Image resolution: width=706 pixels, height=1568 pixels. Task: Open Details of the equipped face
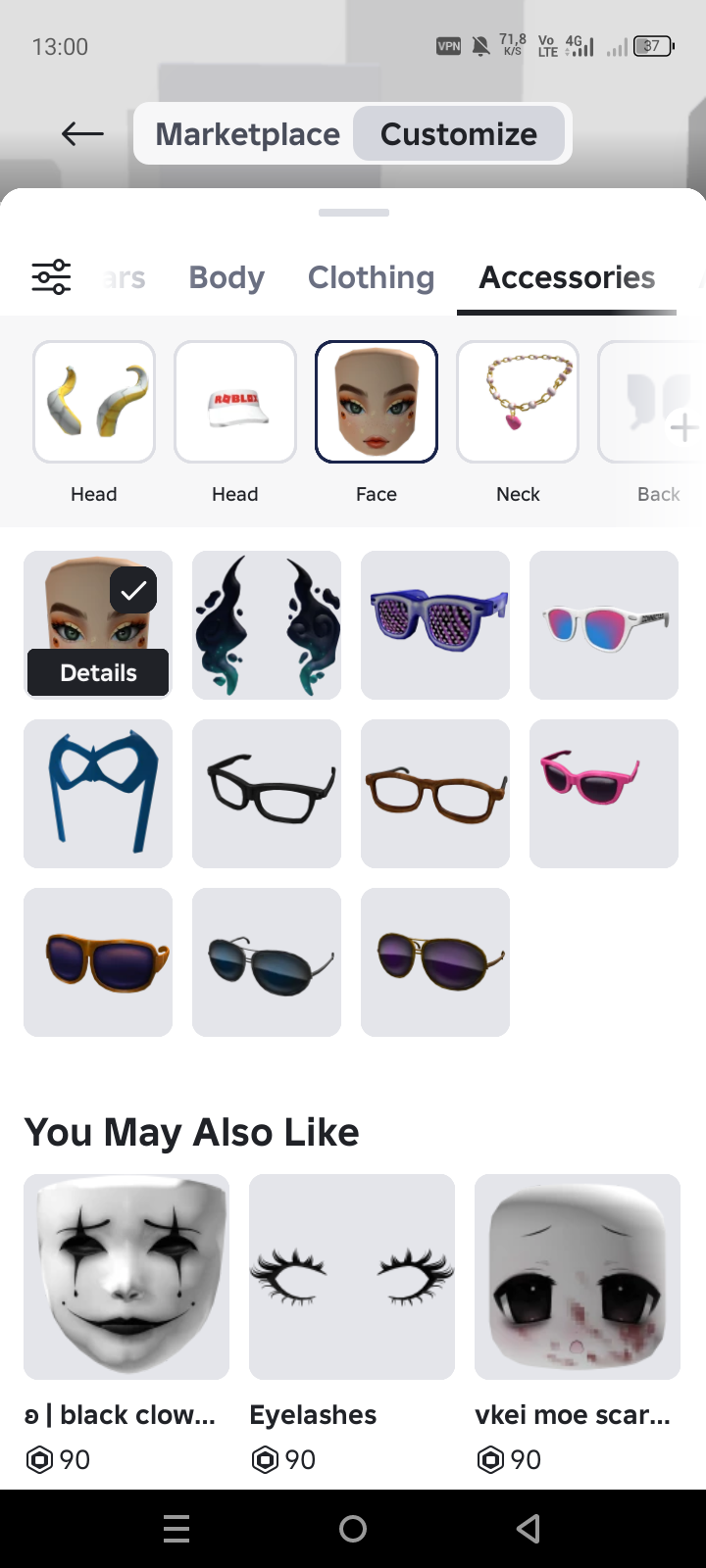[98, 672]
